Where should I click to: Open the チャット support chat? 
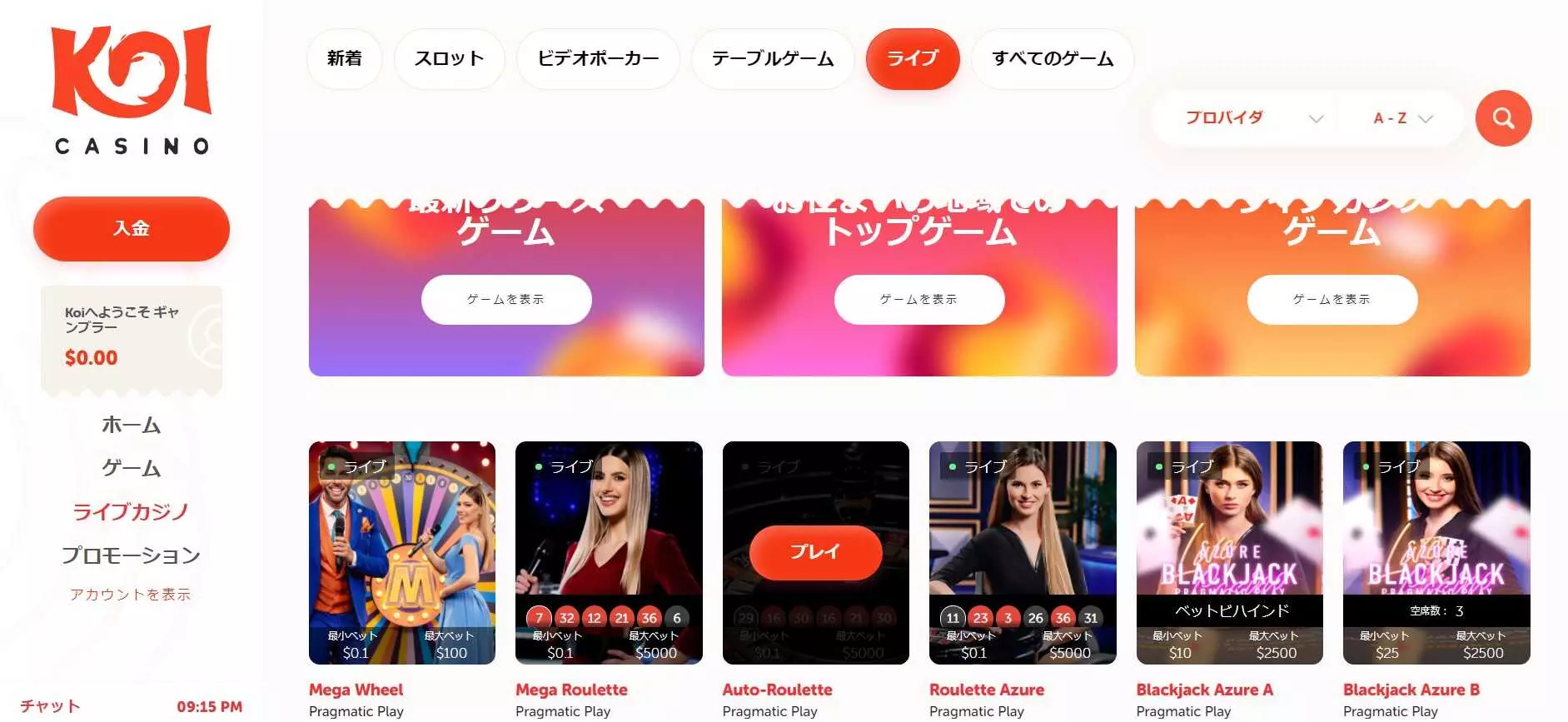50,706
